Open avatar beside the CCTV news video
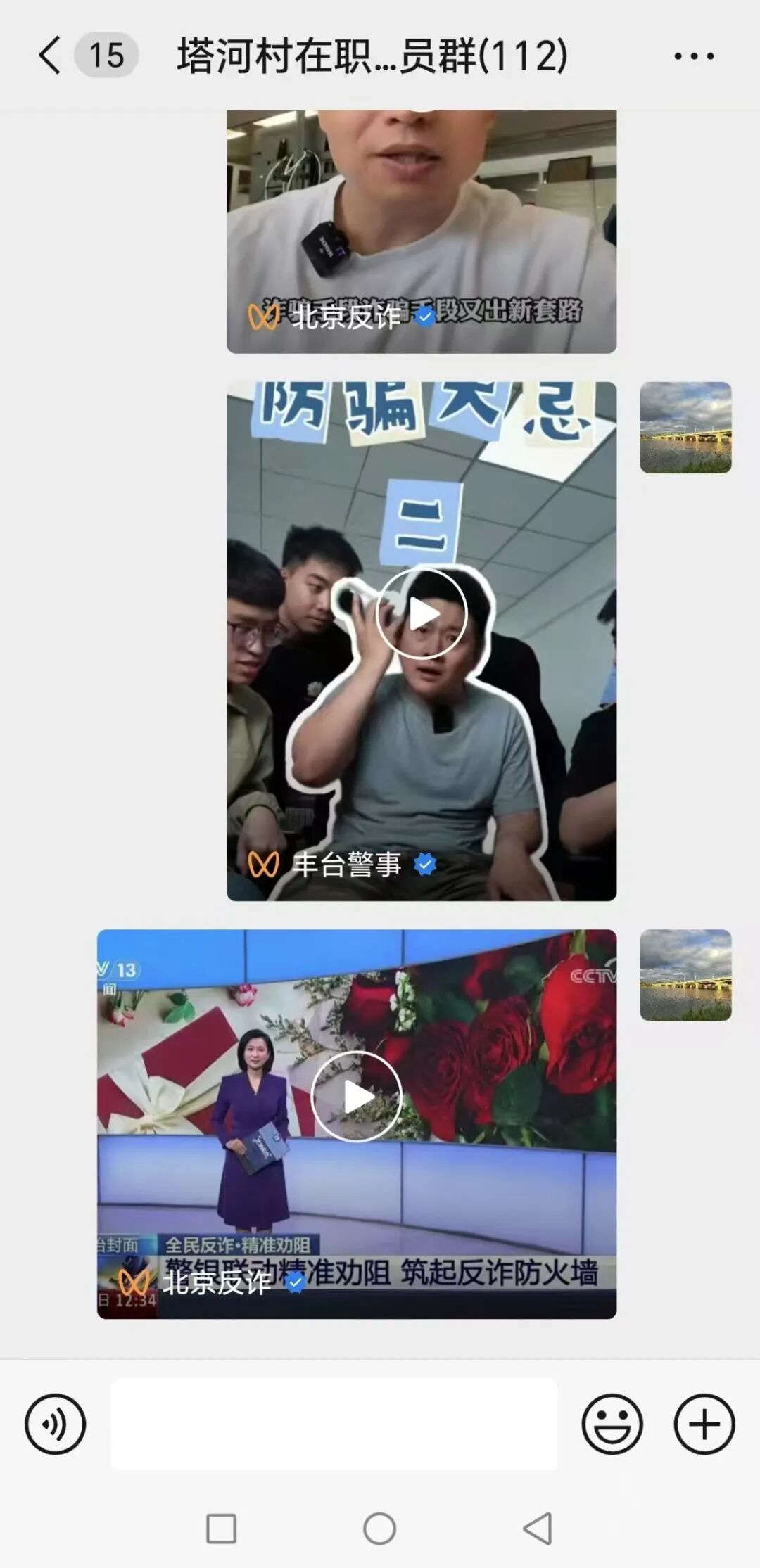The width and height of the screenshot is (760, 1568). click(685, 975)
